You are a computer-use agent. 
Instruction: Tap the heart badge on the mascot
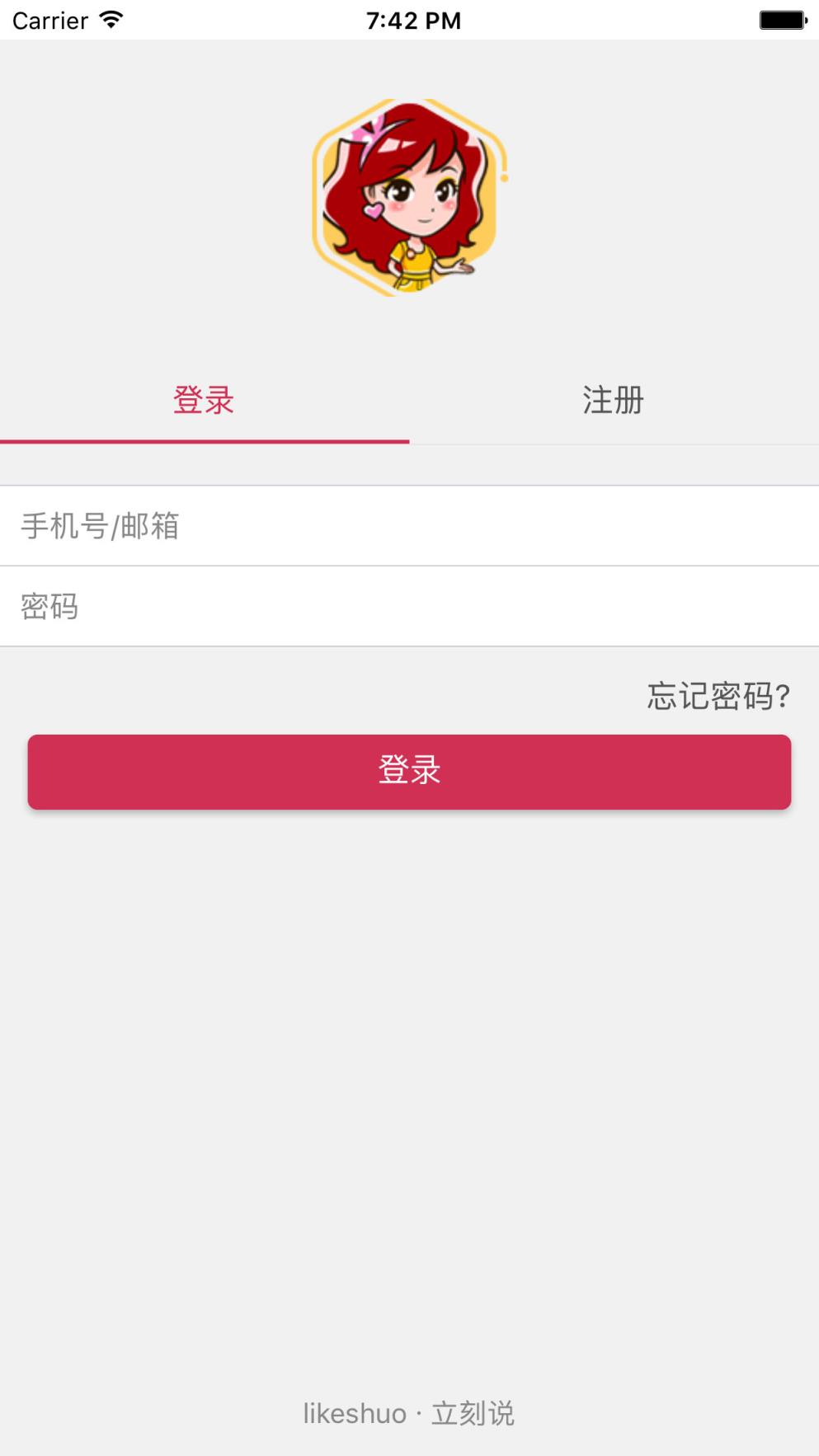[373, 210]
